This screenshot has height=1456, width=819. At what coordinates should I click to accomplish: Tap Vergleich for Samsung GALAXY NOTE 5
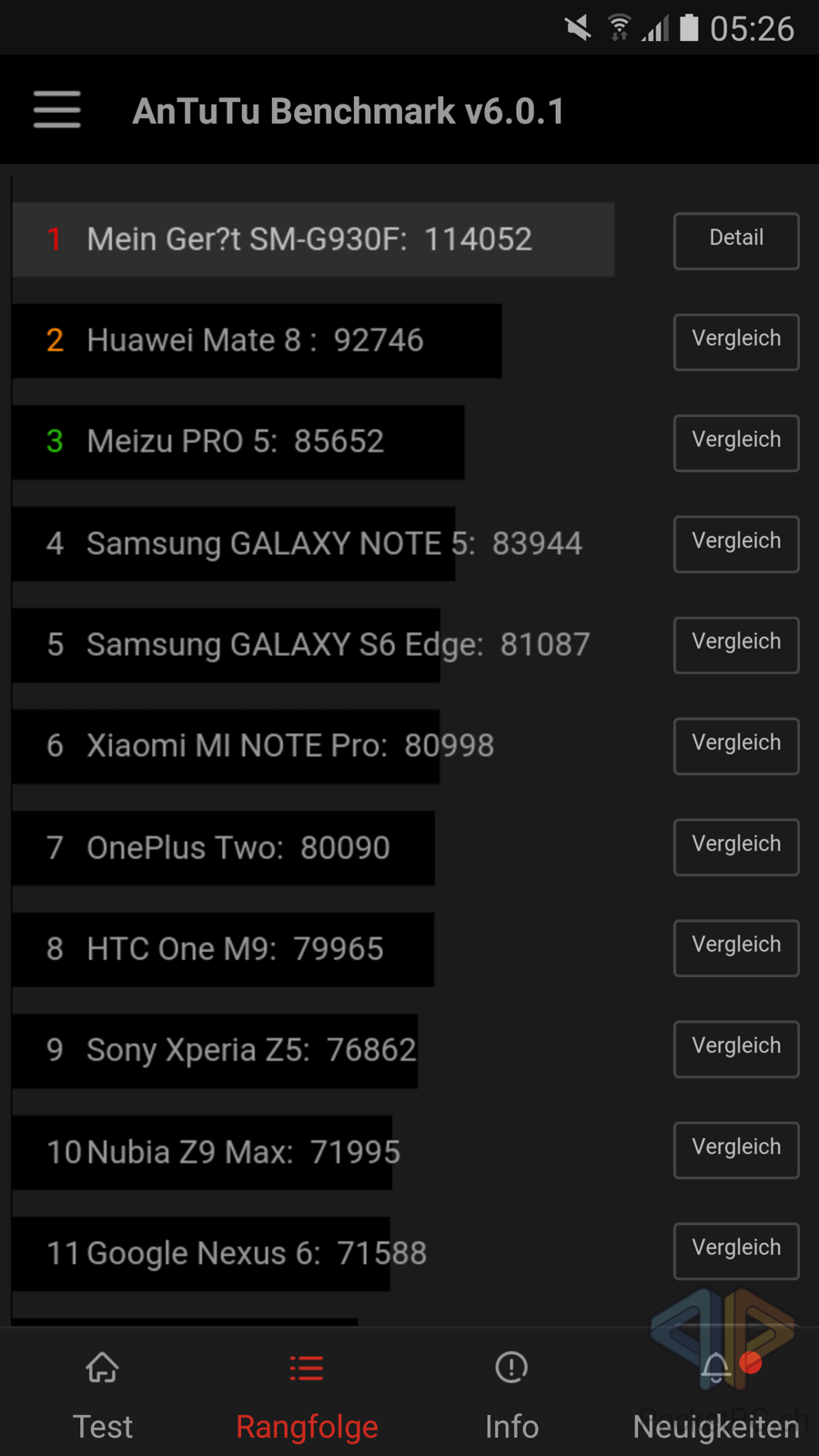pos(736,544)
